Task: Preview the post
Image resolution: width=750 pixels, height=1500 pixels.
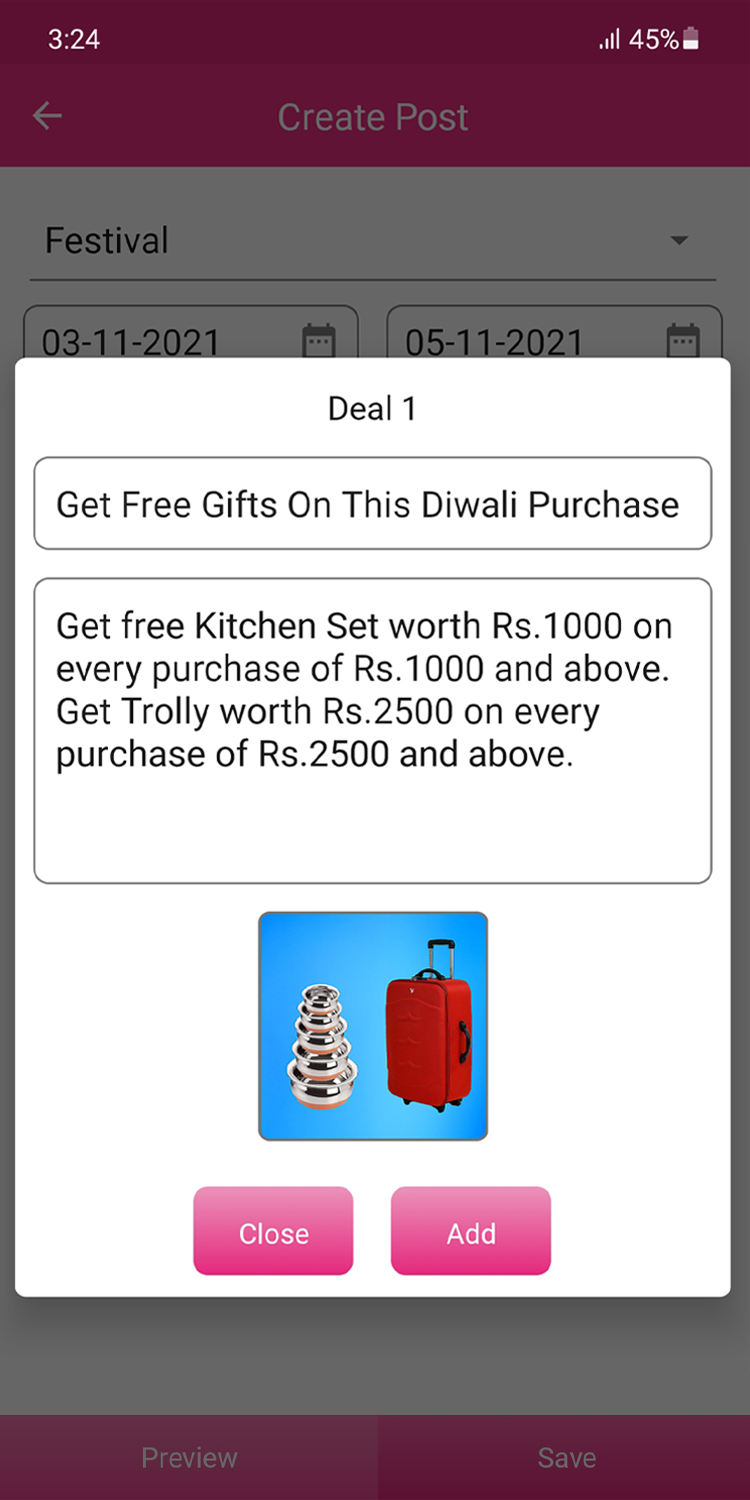Action: pos(189,1457)
